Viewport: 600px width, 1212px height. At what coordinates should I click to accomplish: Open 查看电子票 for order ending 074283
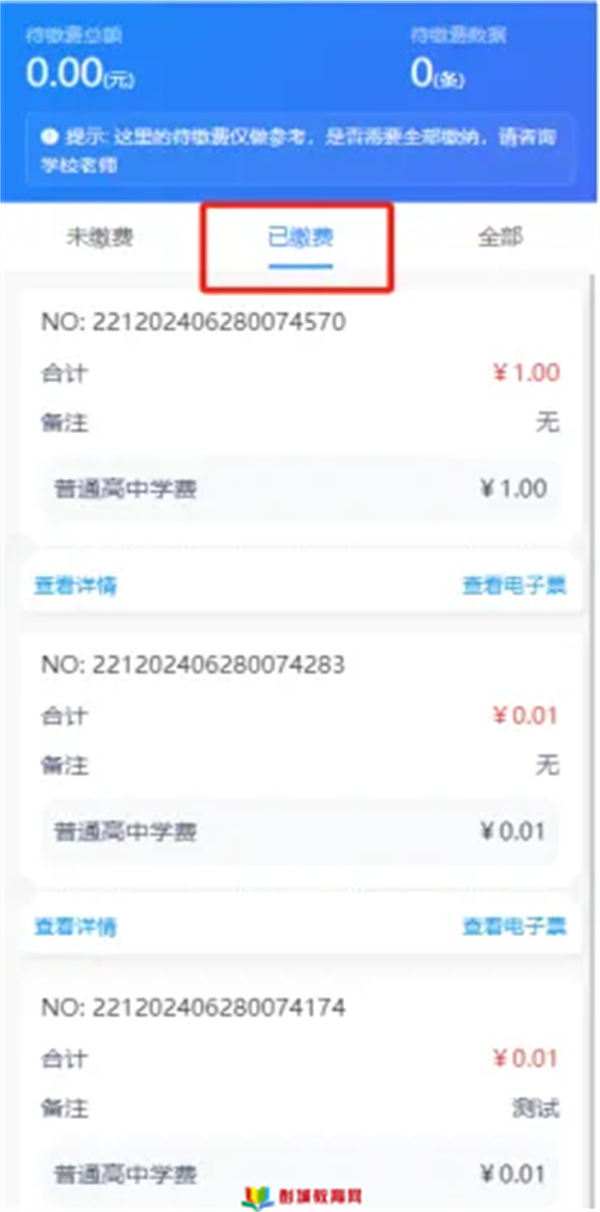[514, 927]
